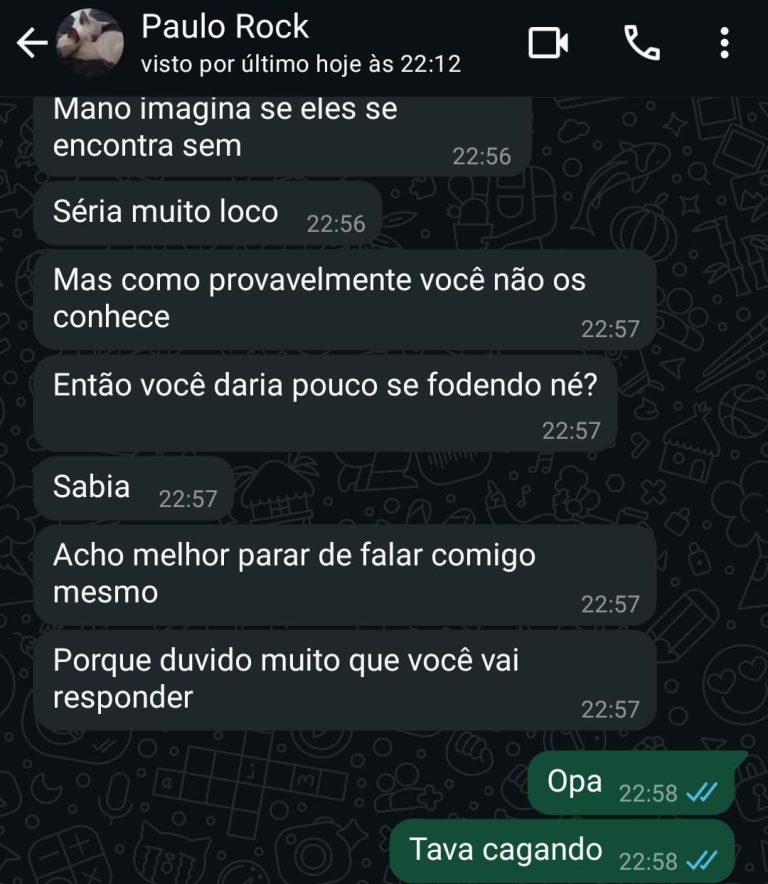
Task: Go back to the chats list
Action: pos(32,43)
